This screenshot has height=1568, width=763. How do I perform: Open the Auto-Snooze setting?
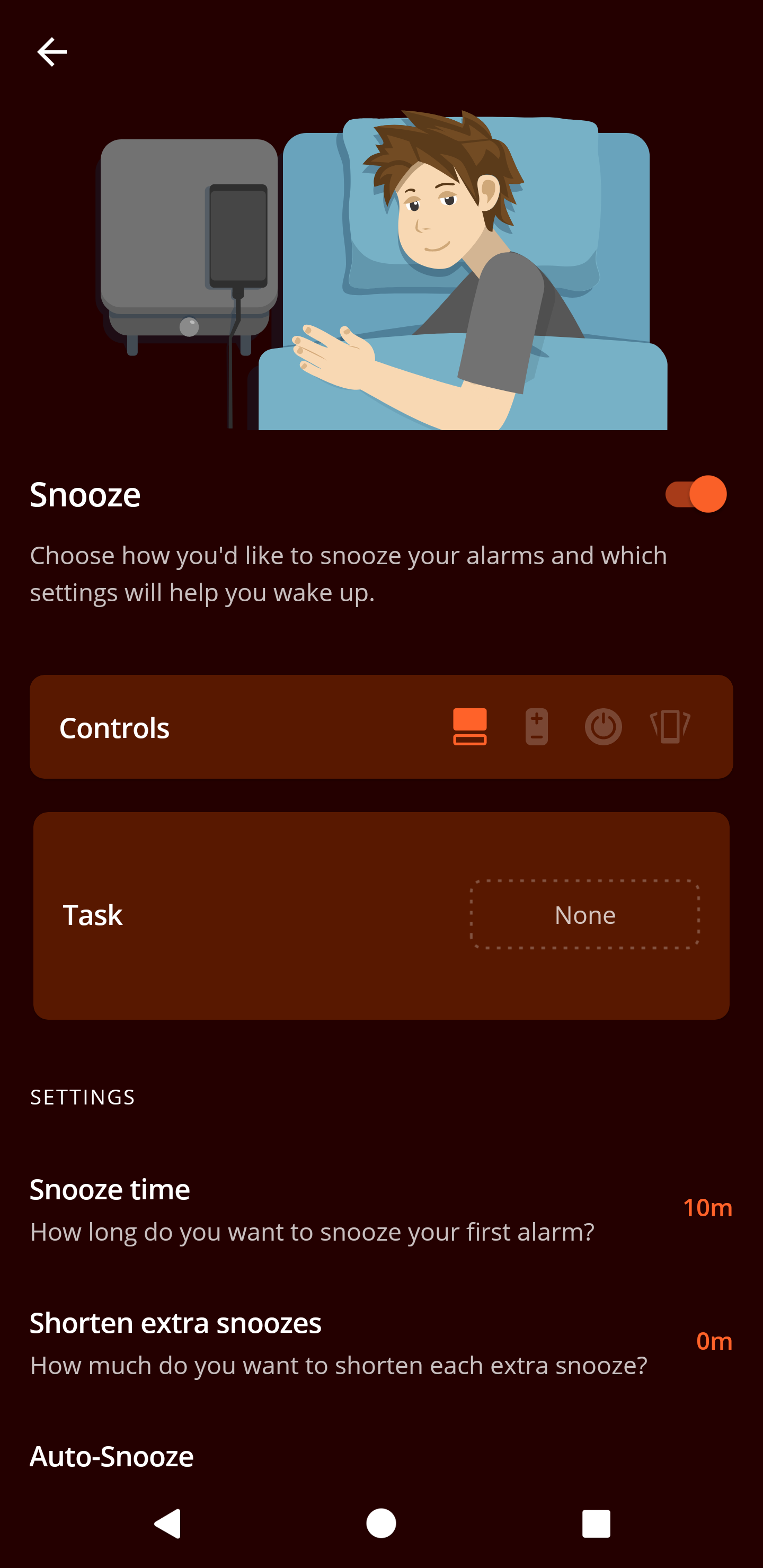(111, 1457)
